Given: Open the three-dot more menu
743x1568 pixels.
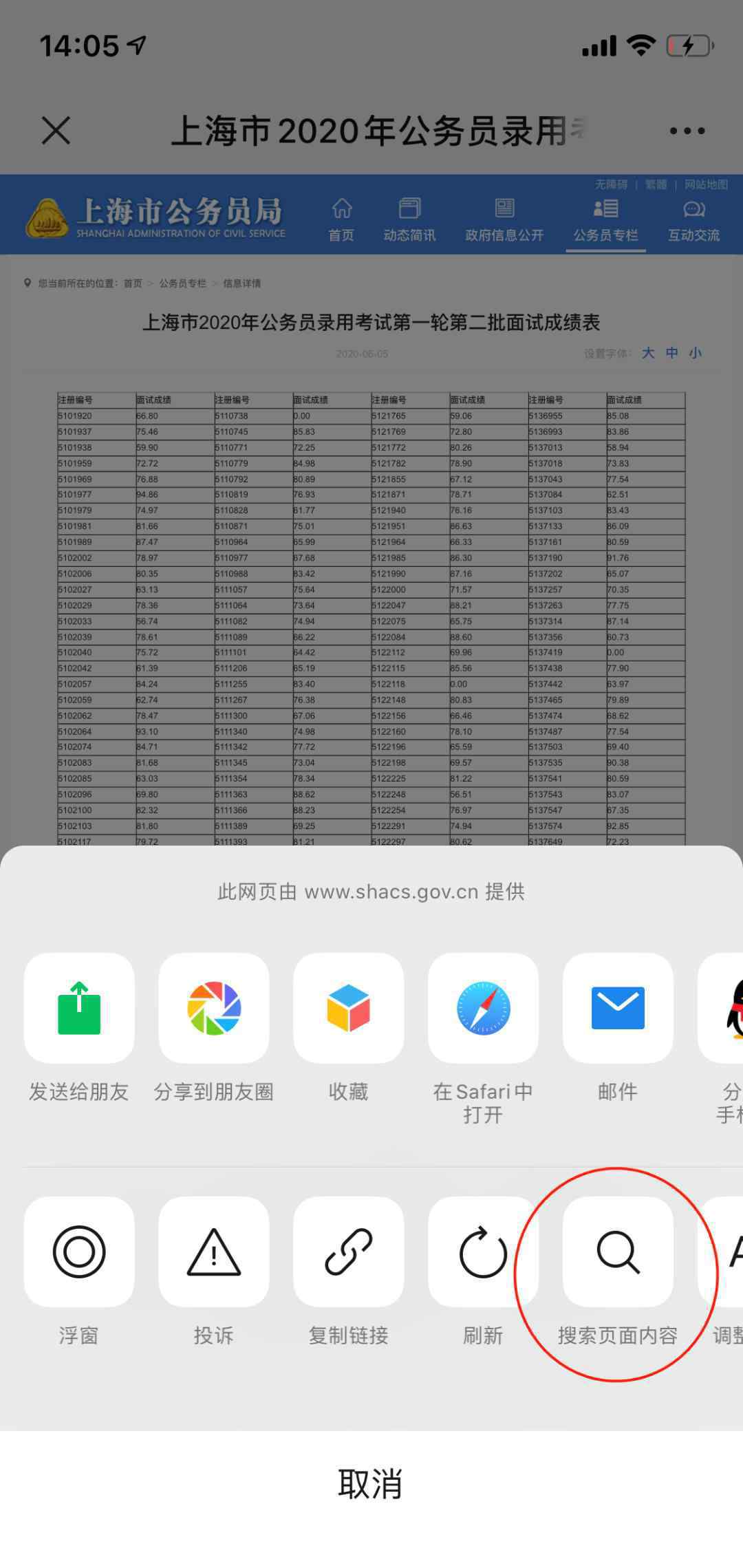Looking at the screenshot, I should [687, 131].
